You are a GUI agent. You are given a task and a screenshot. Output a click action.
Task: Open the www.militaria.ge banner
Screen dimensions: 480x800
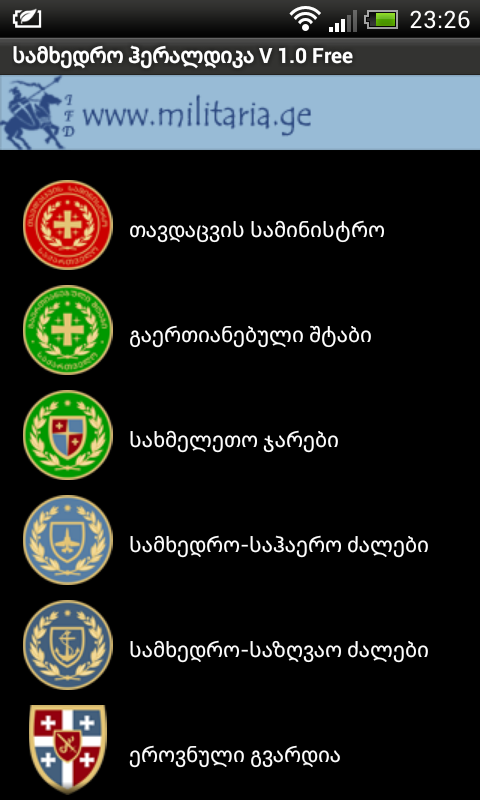coord(240,112)
